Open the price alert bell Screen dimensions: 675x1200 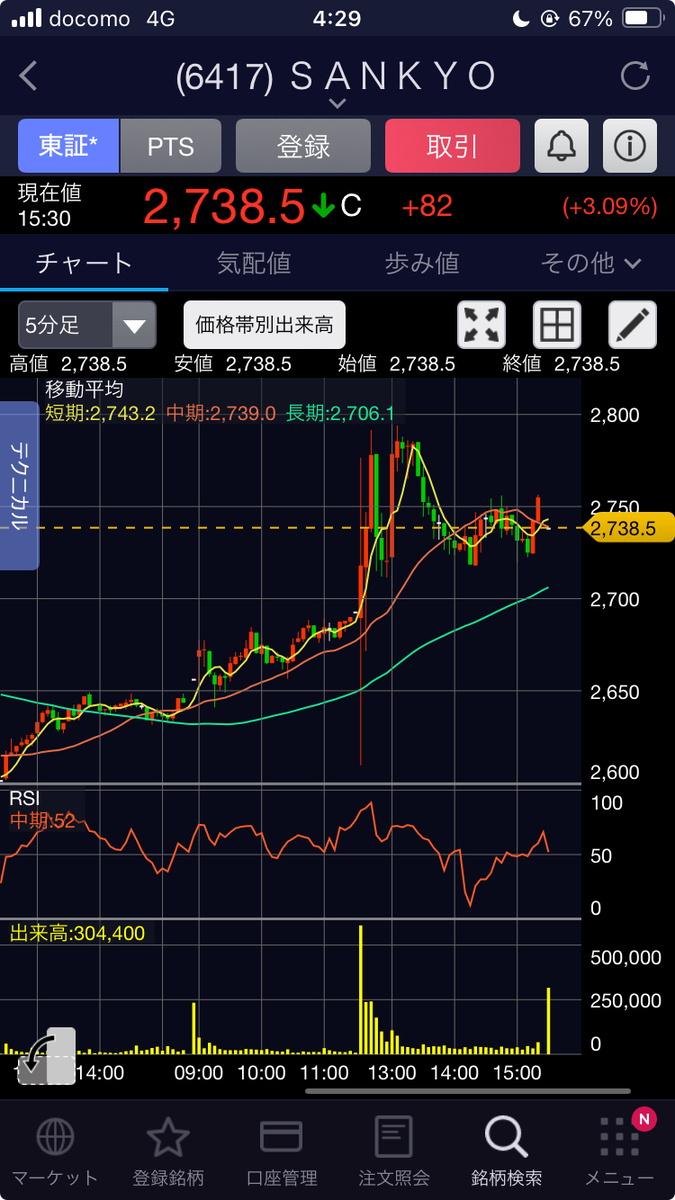tap(562, 146)
